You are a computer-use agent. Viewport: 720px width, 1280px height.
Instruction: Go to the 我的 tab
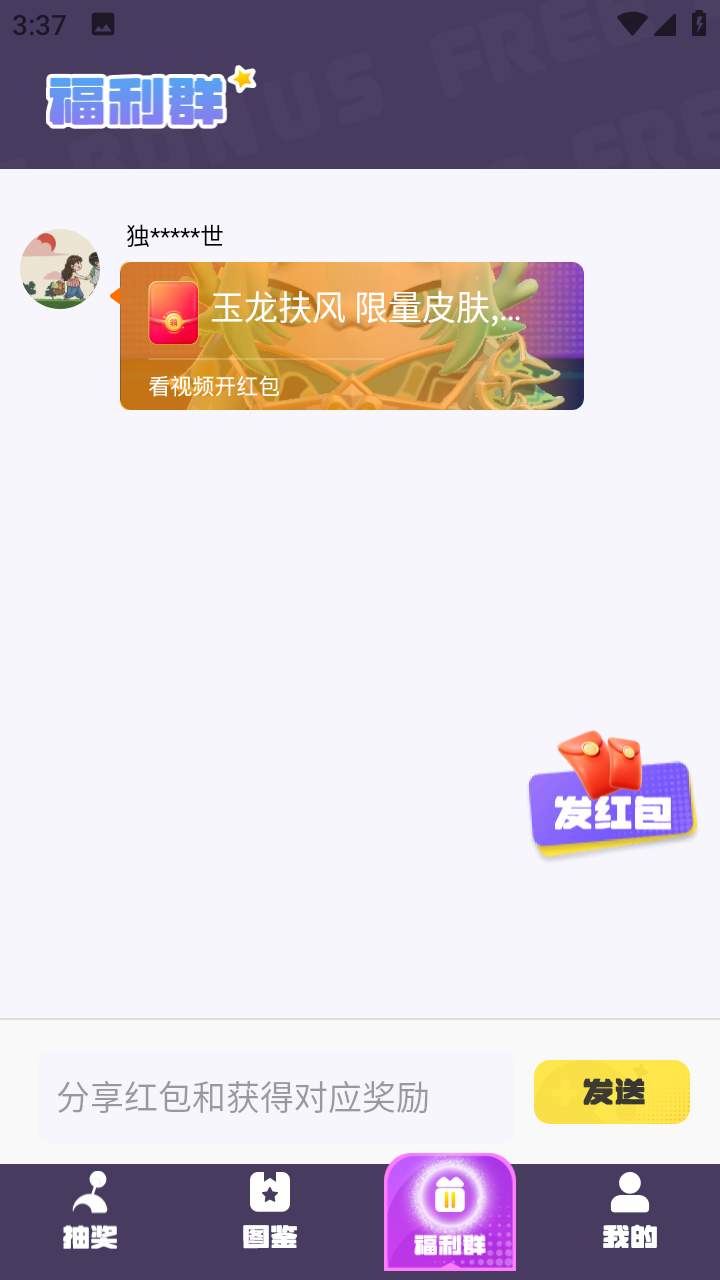630,1212
